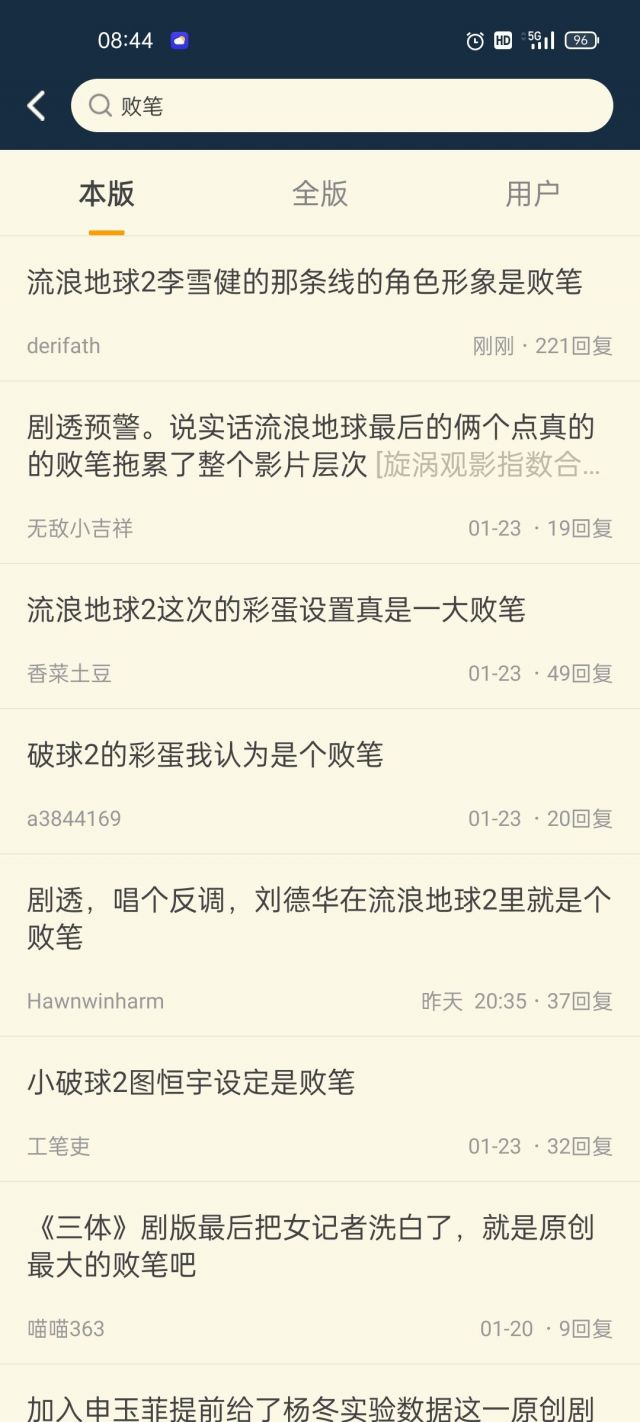Switch to the 全版 tab
640x1422 pixels.
pyautogui.click(x=320, y=194)
